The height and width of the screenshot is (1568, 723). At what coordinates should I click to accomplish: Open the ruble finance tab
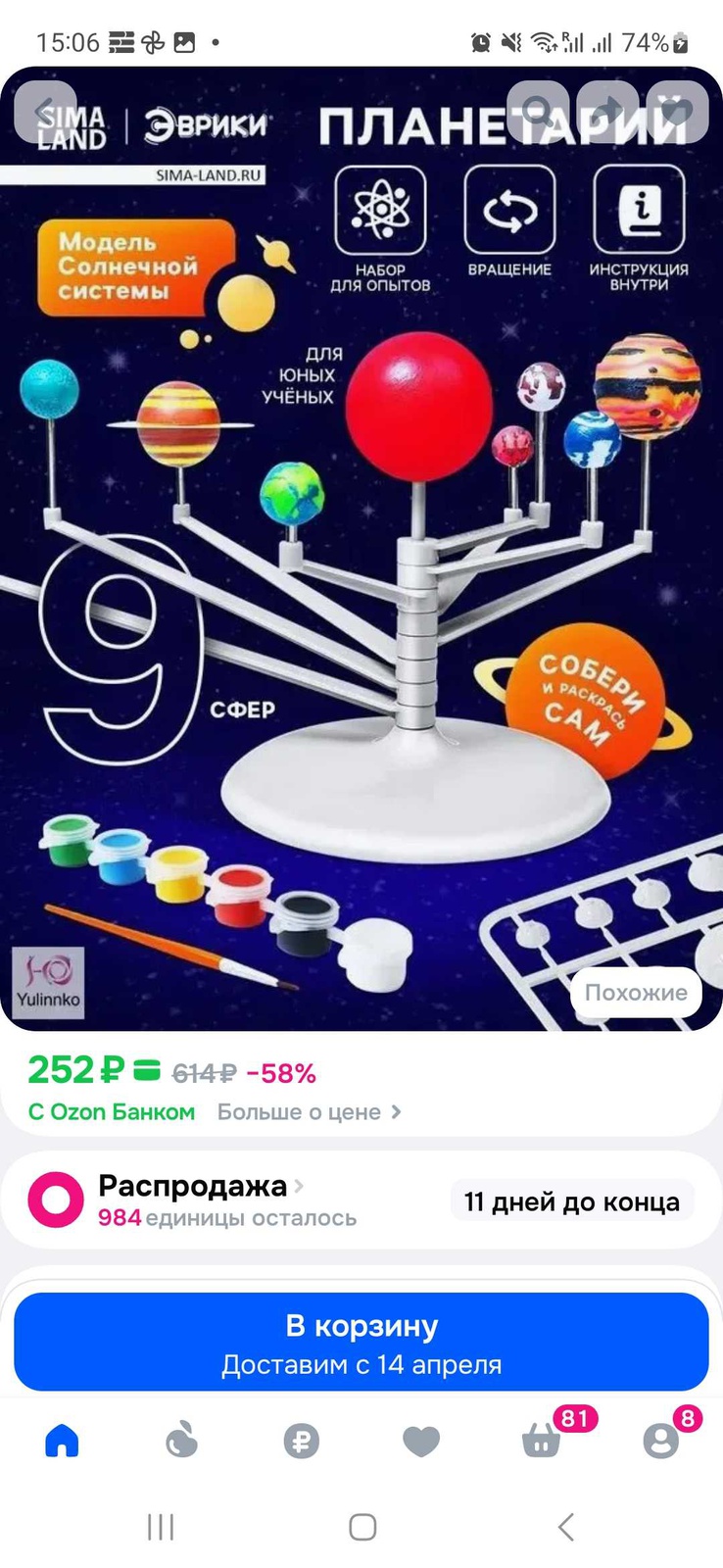click(x=301, y=1441)
